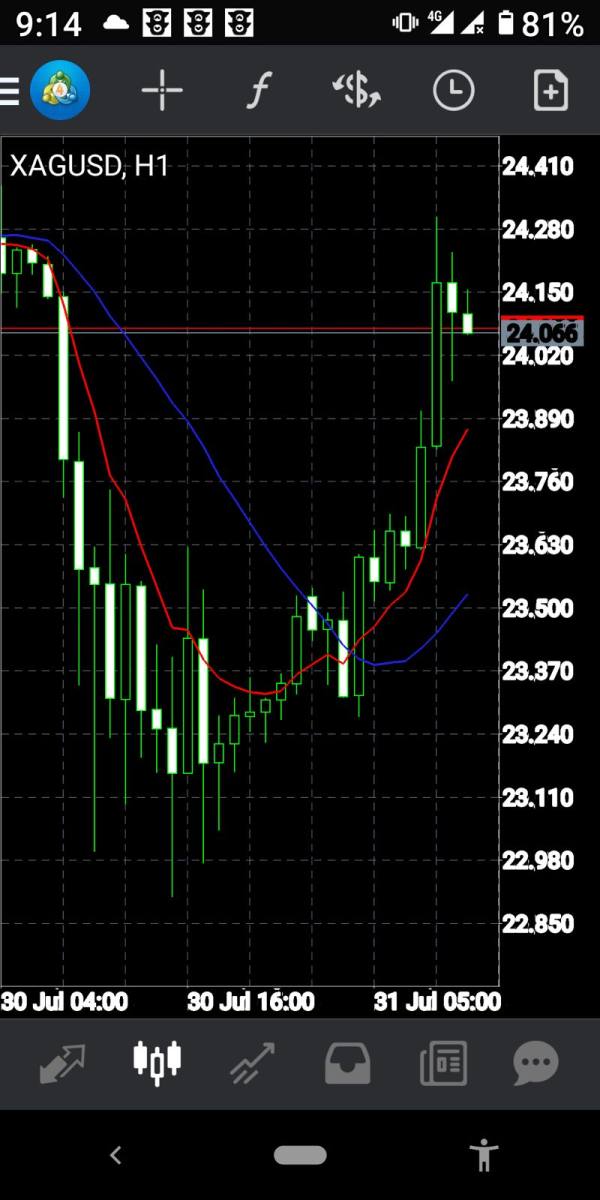Select the Chart candlestick tab
The height and width of the screenshot is (1200, 600).
(x=158, y=1062)
